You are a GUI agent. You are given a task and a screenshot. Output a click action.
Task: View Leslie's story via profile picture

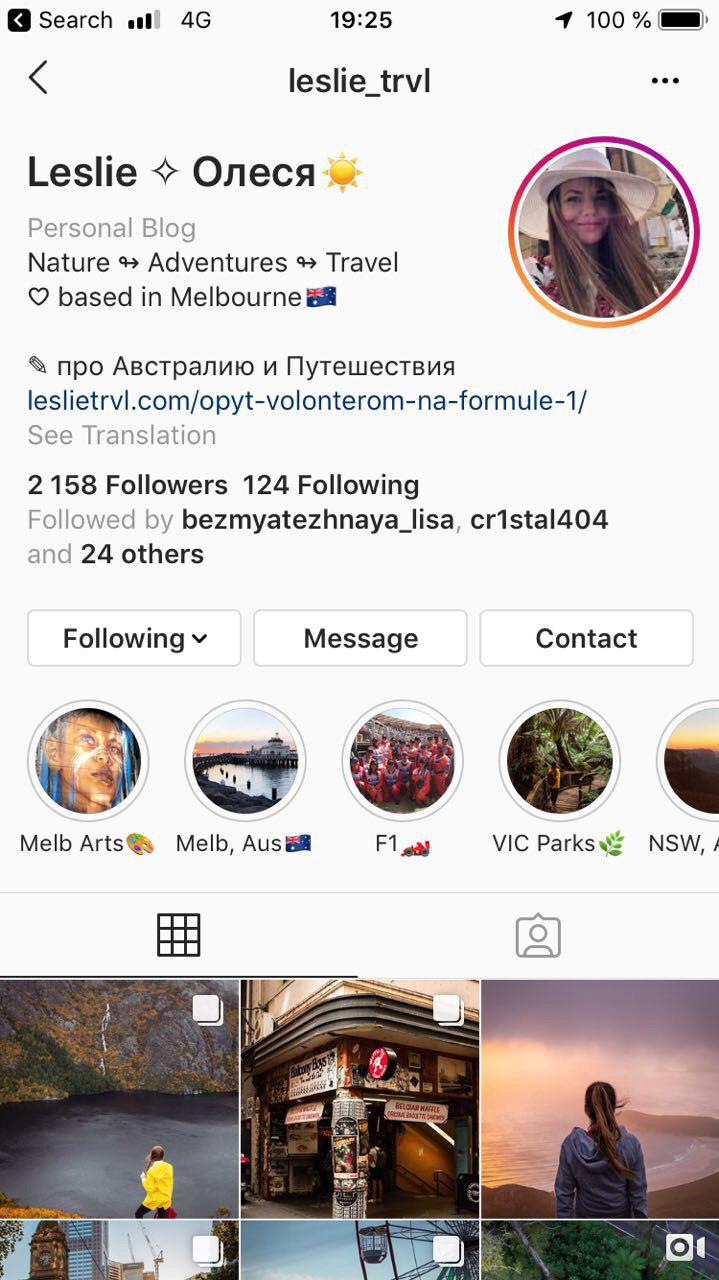pos(603,232)
